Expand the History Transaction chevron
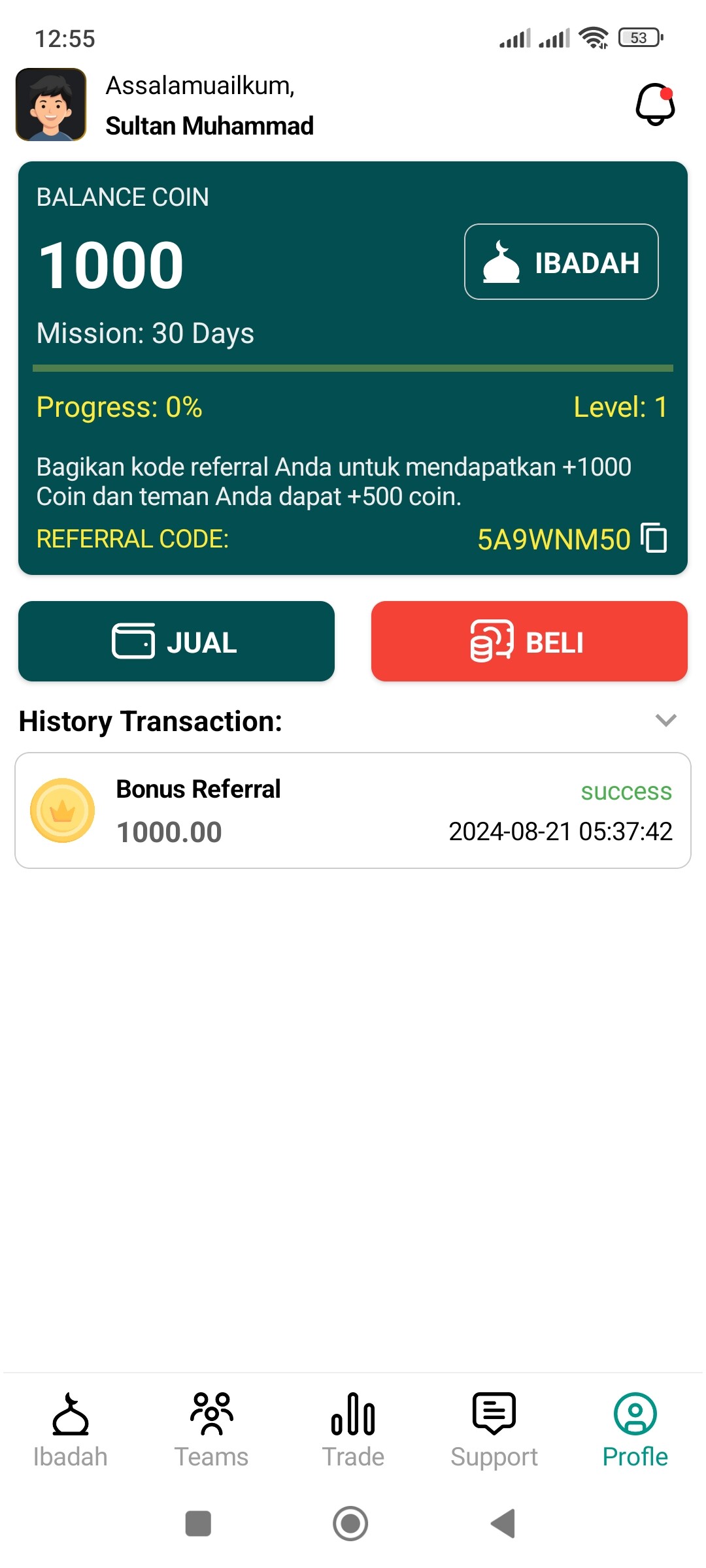The width and height of the screenshot is (706, 1568). [665, 721]
